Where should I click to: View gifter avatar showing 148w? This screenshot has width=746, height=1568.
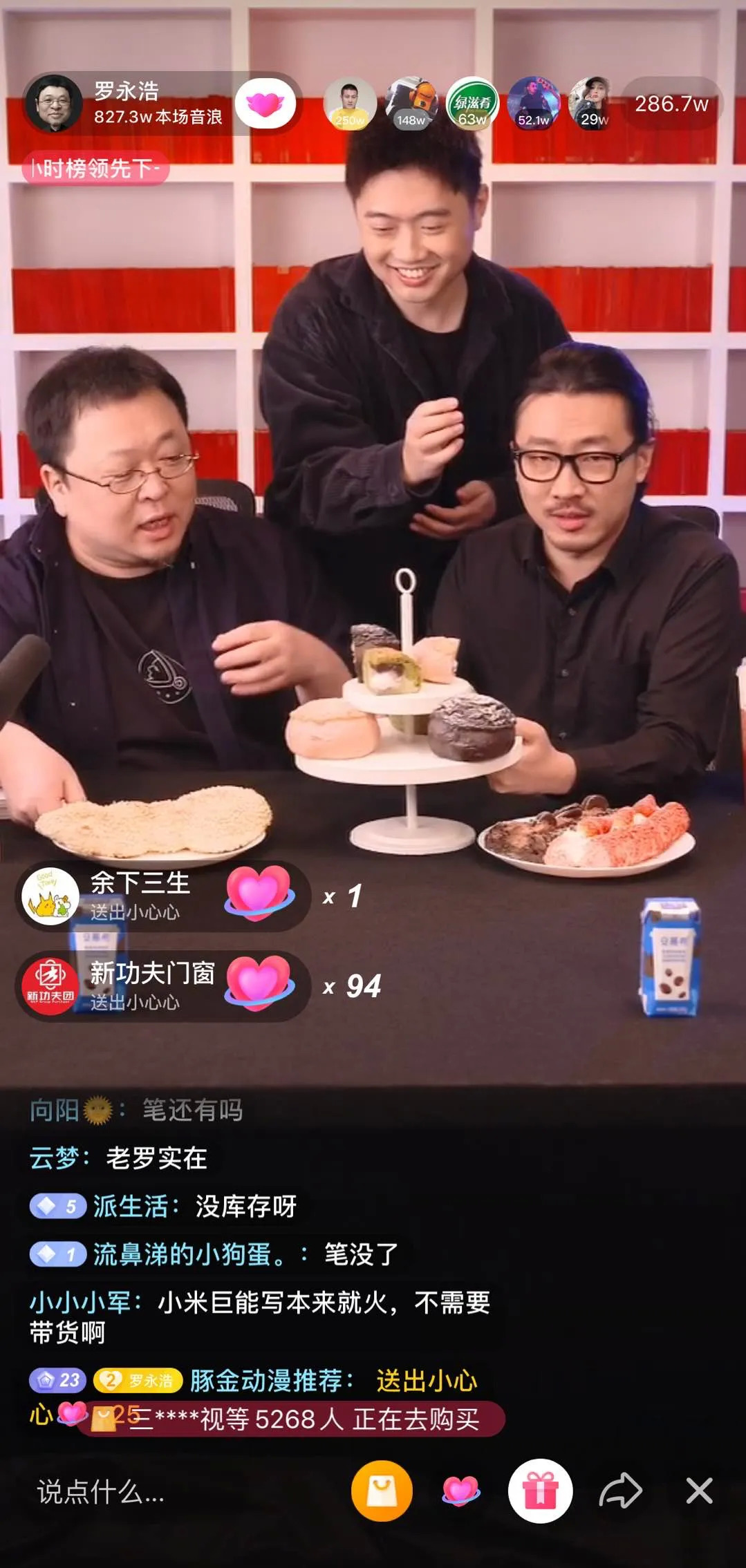tap(411, 104)
